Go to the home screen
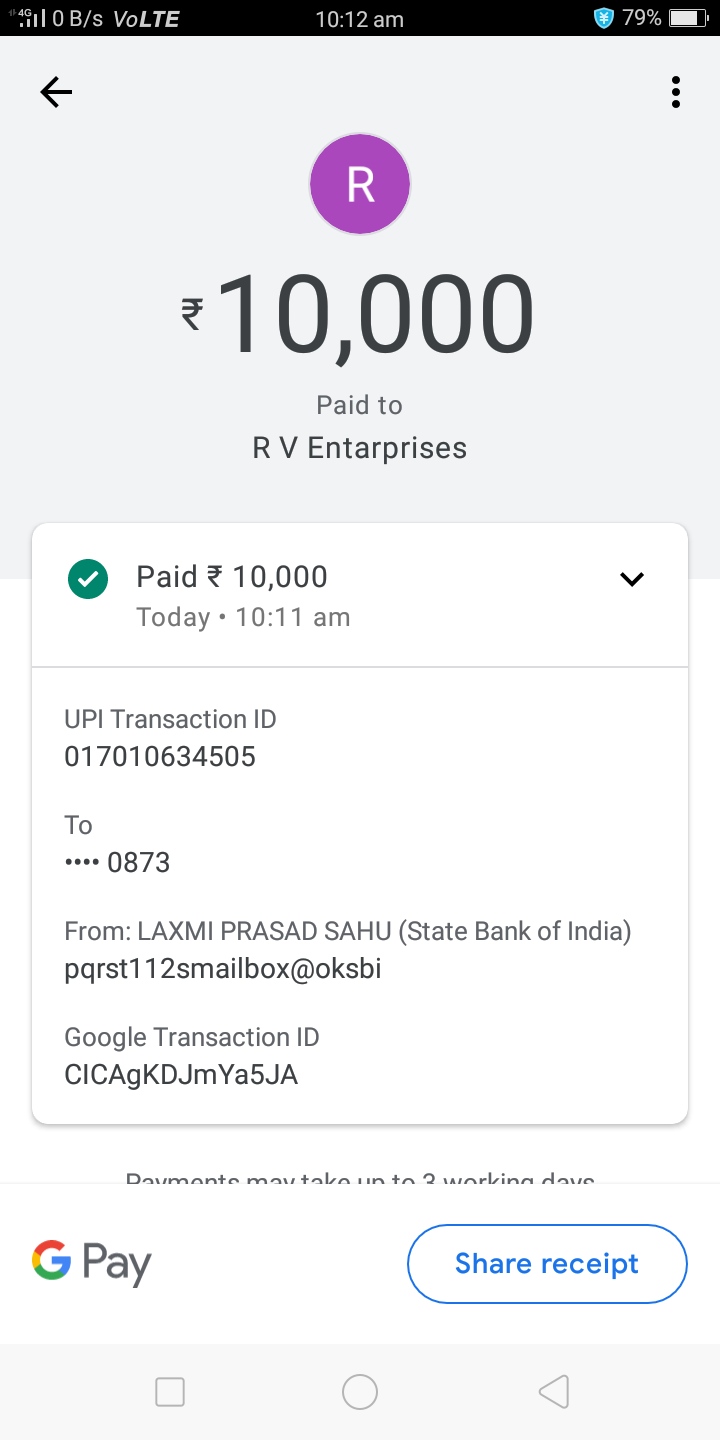 pos(360,1391)
